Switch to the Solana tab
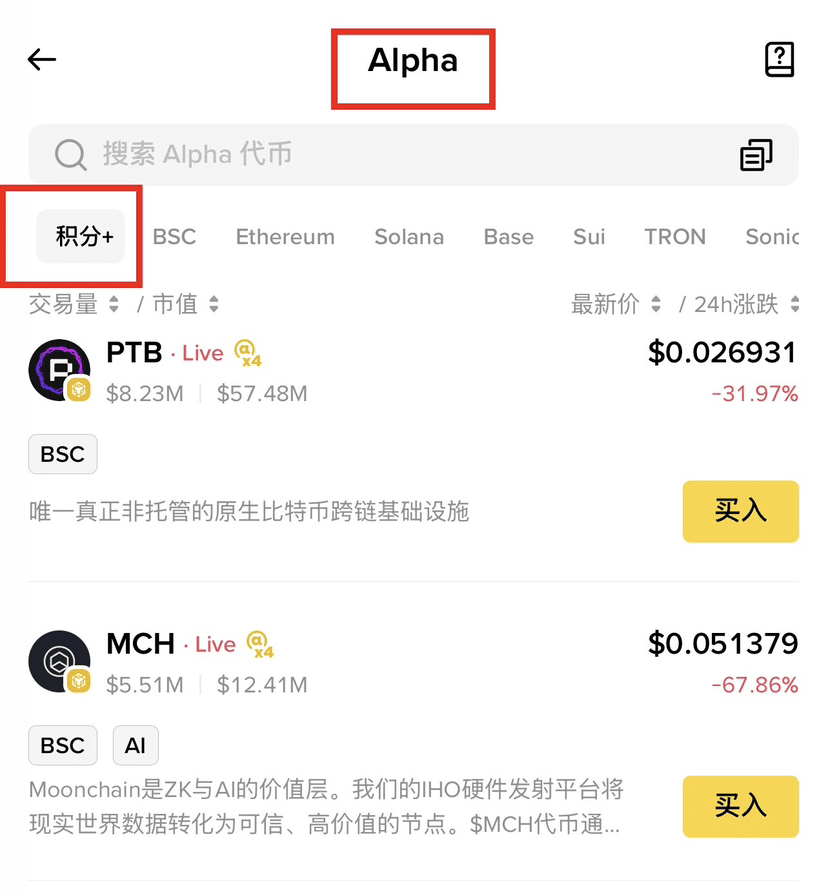Viewport: 828px width, 892px height. coord(409,237)
